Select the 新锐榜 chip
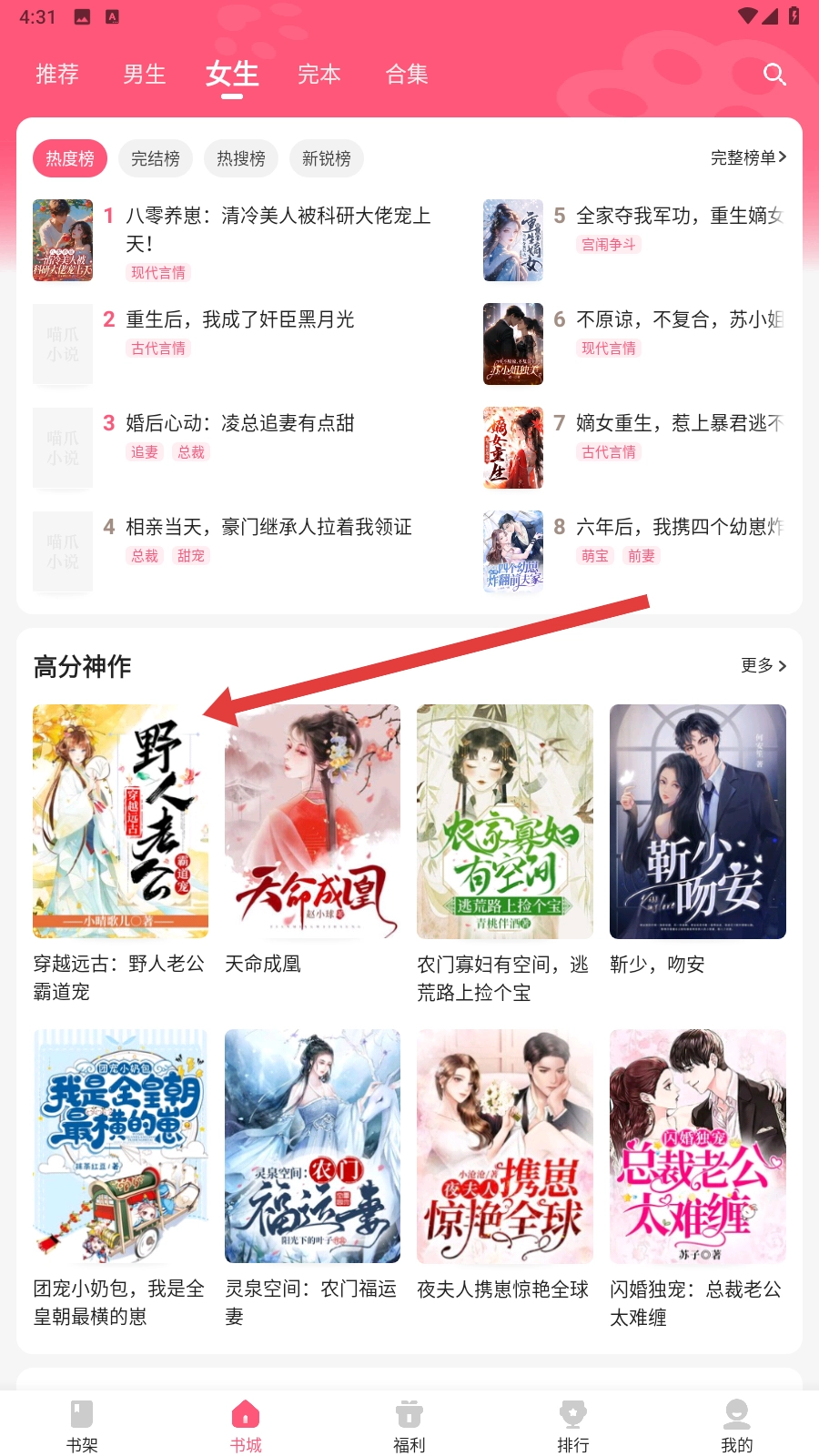 pos(327,158)
